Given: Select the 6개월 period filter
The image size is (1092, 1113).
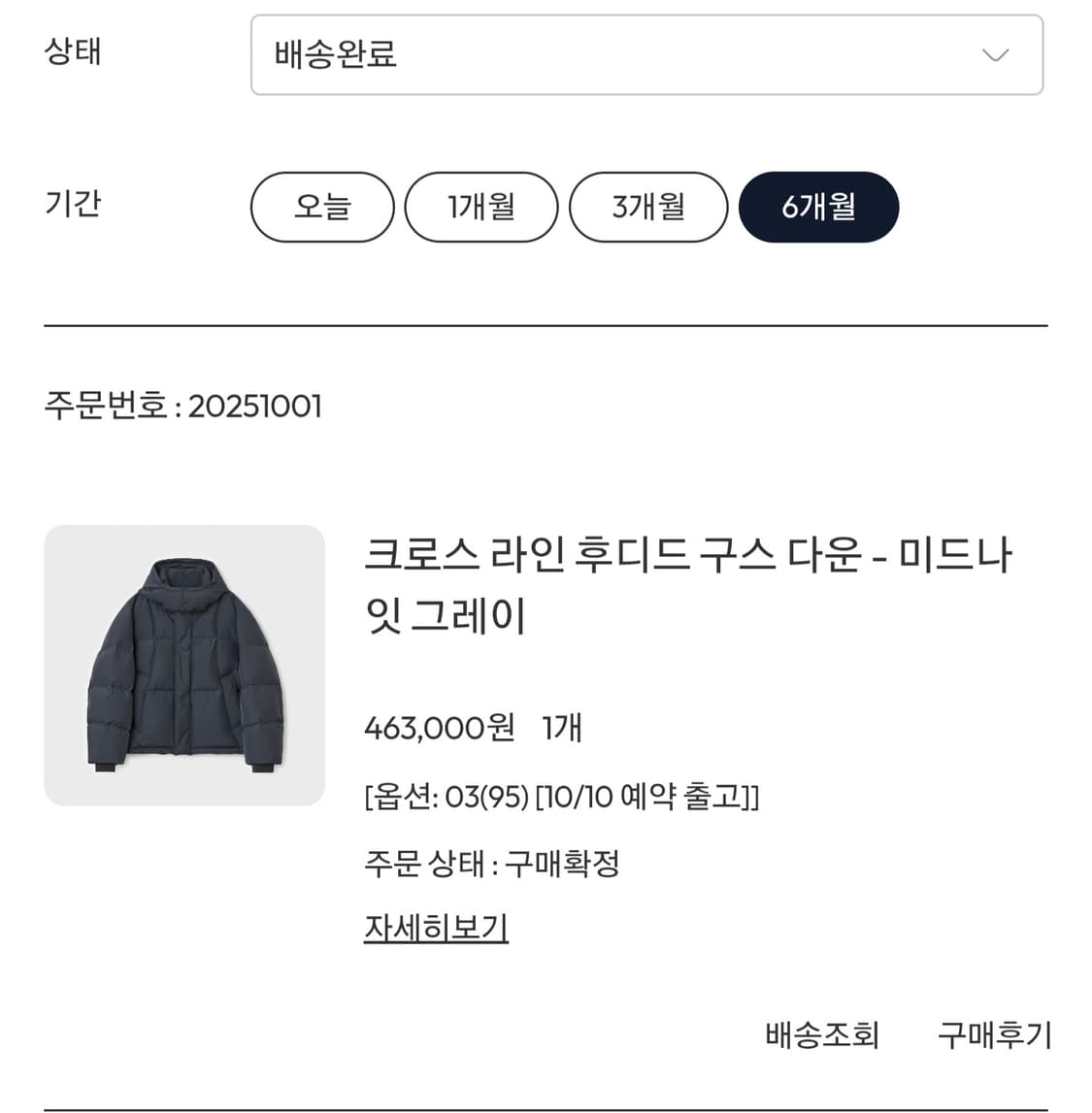Looking at the screenshot, I should (818, 207).
